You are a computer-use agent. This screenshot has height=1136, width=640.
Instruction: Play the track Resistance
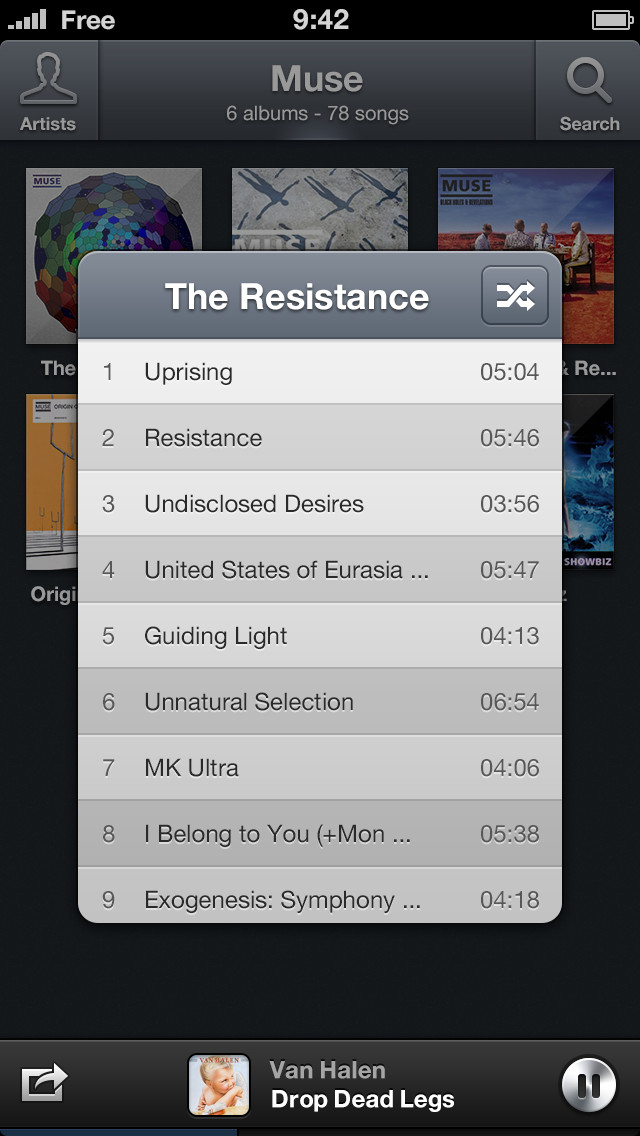click(320, 438)
